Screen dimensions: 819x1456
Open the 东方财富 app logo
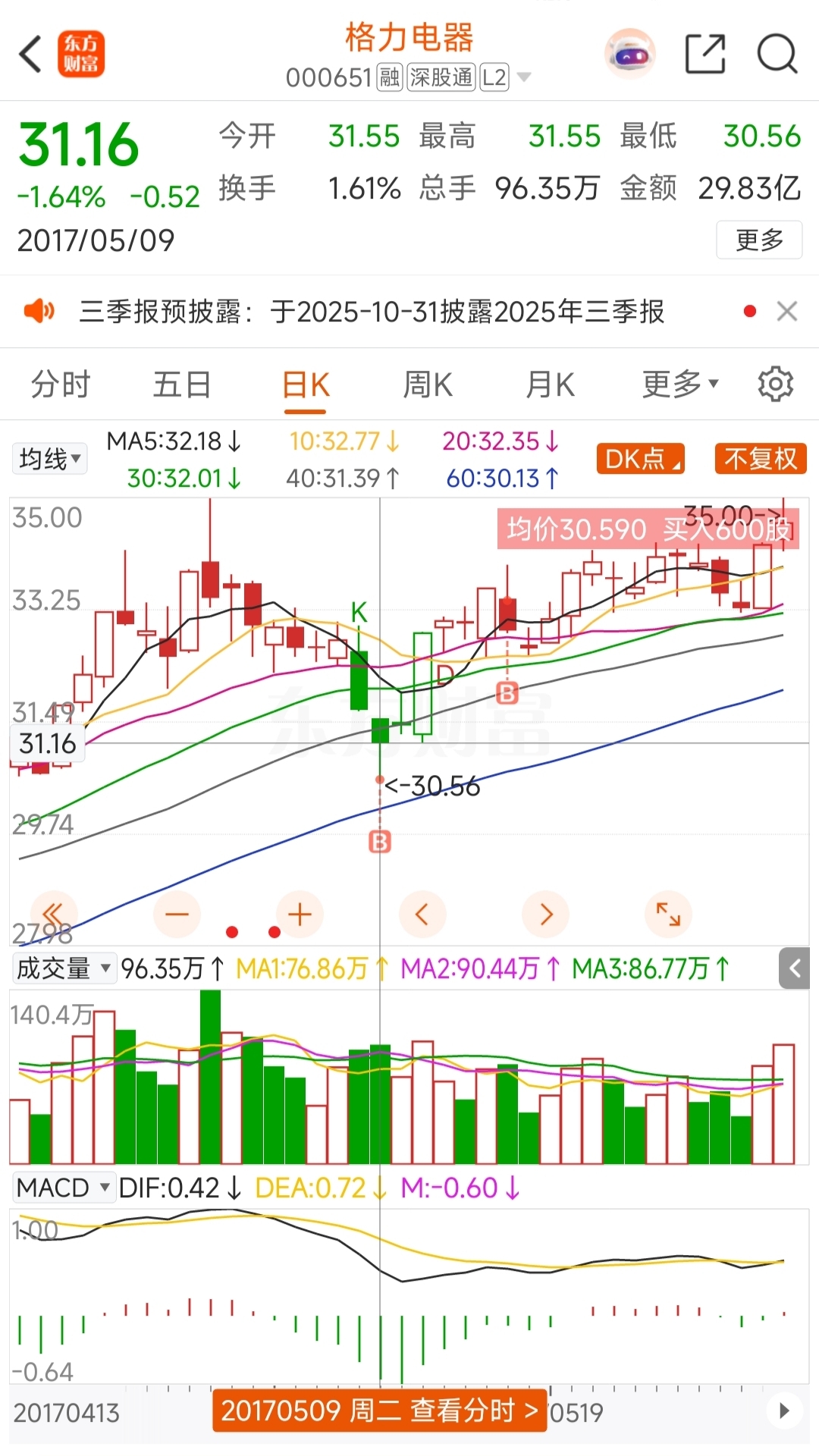pos(80,53)
